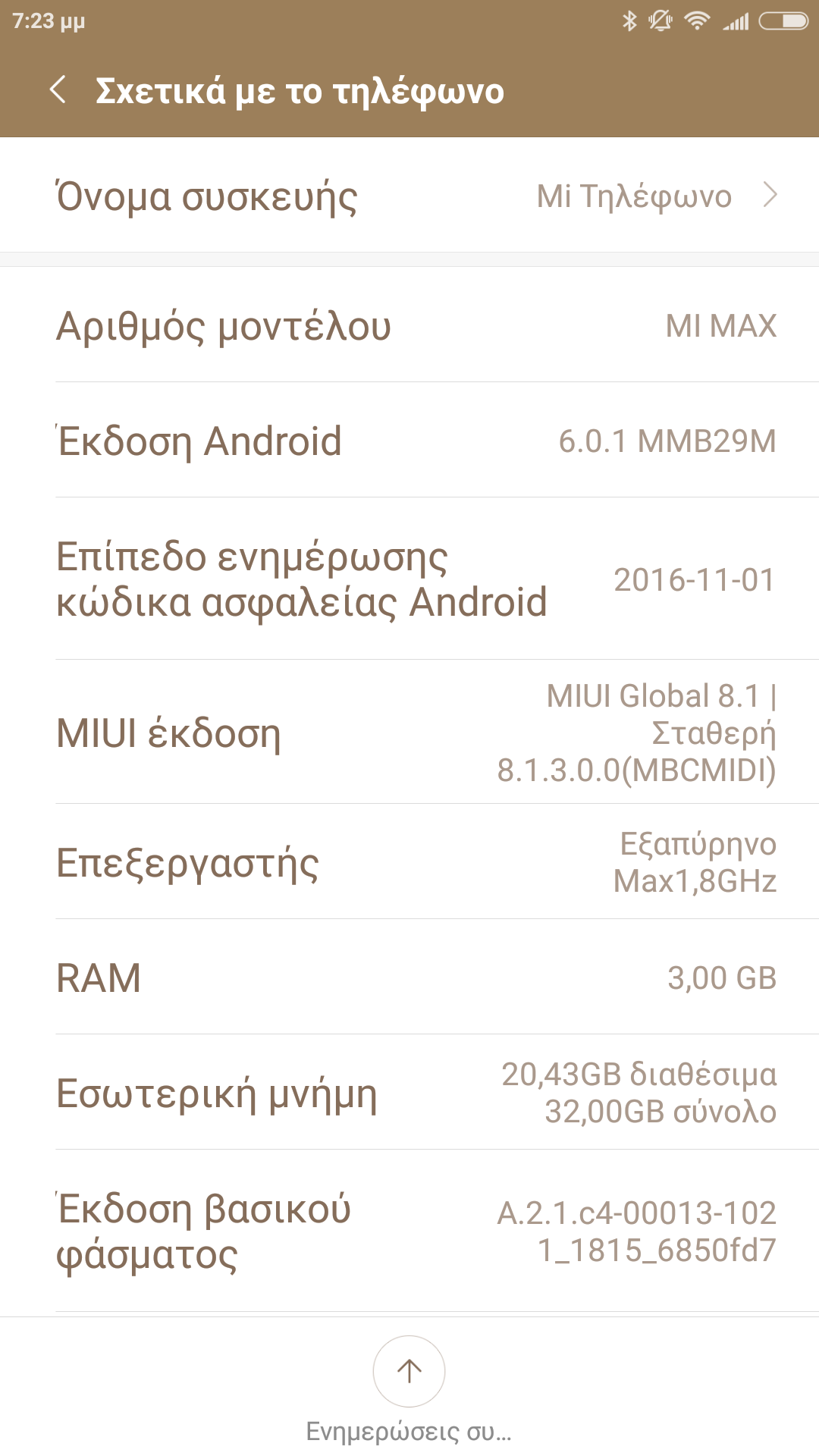Go back from Σχετικά με το τηλέφωνο
The width and height of the screenshot is (819, 1456).
(58, 90)
